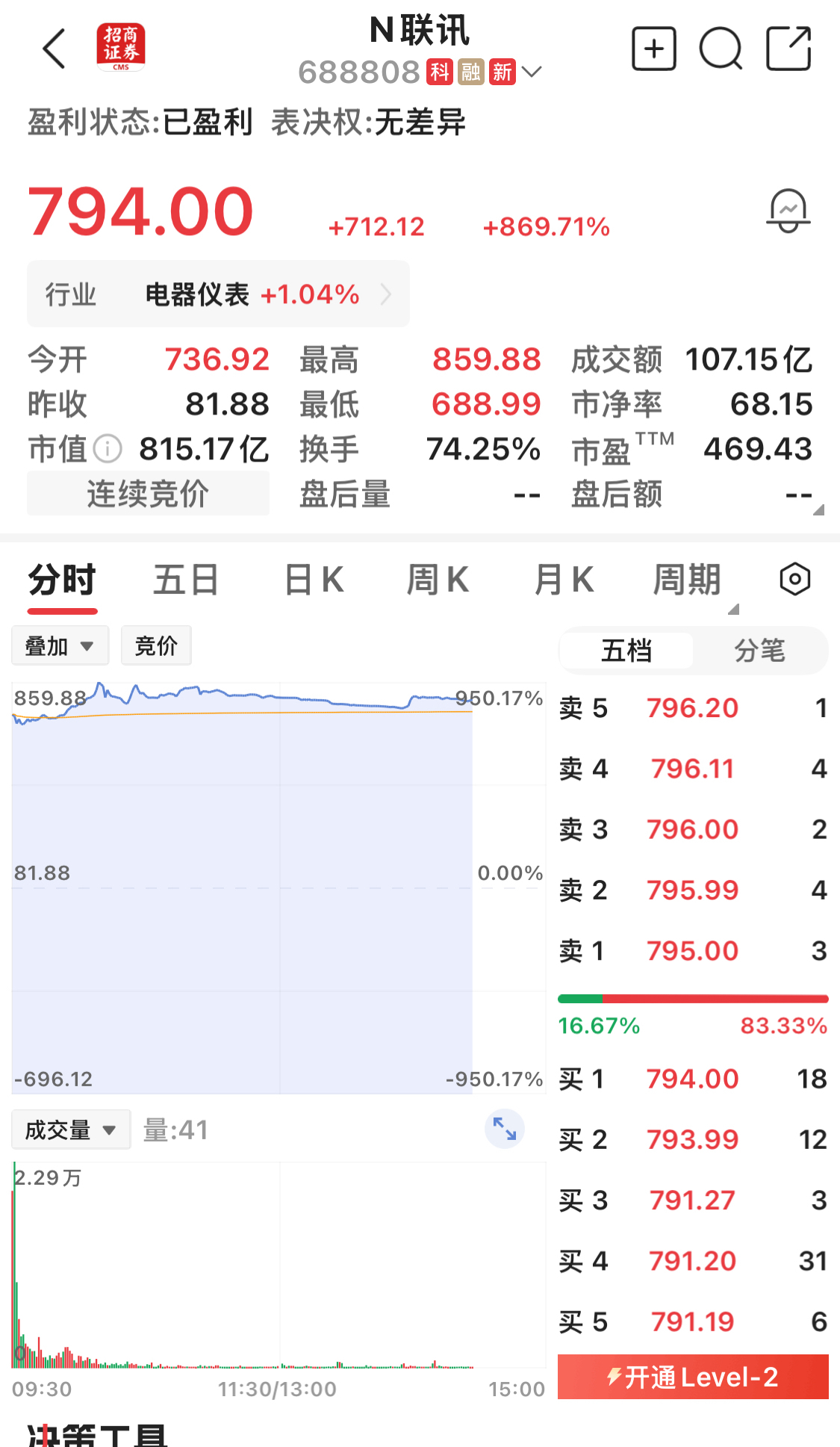840x1447 pixels.
Task: Expand the 叠加 overlay dropdown
Action: [x=60, y=646]
